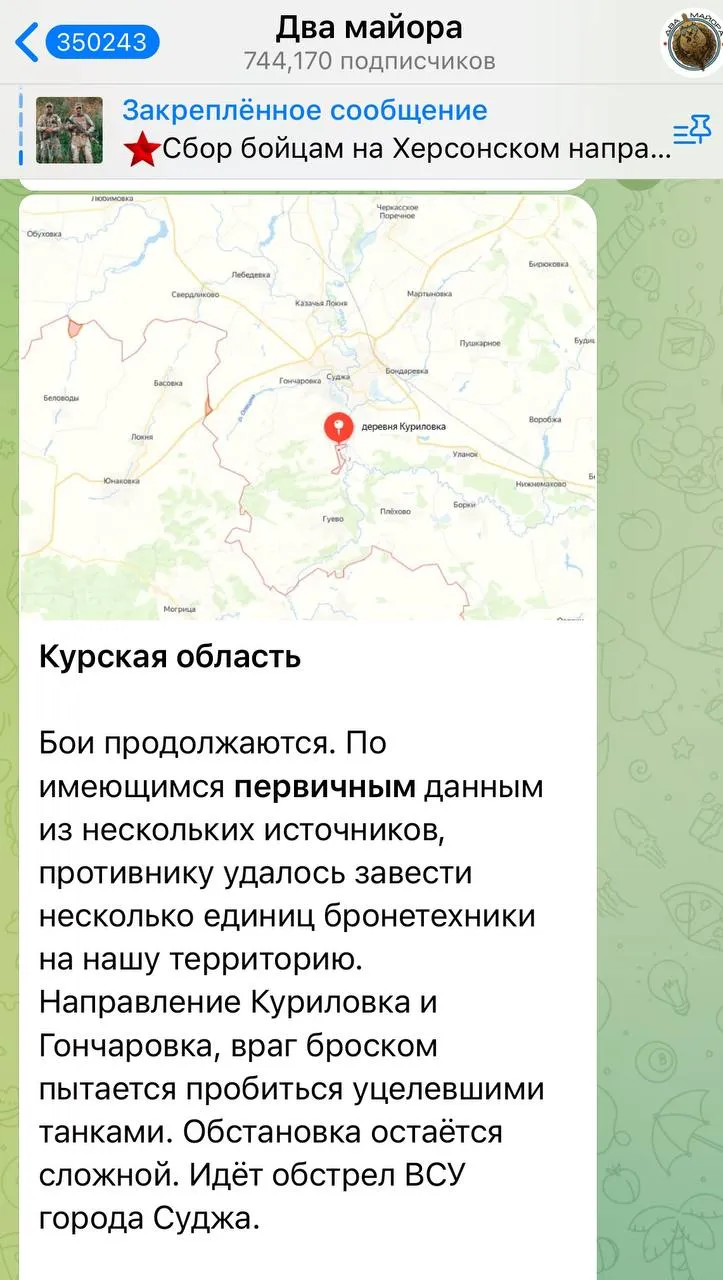723x1280 pixels.
Task: Open the Куриловка map image in the post
Action: 308,408
